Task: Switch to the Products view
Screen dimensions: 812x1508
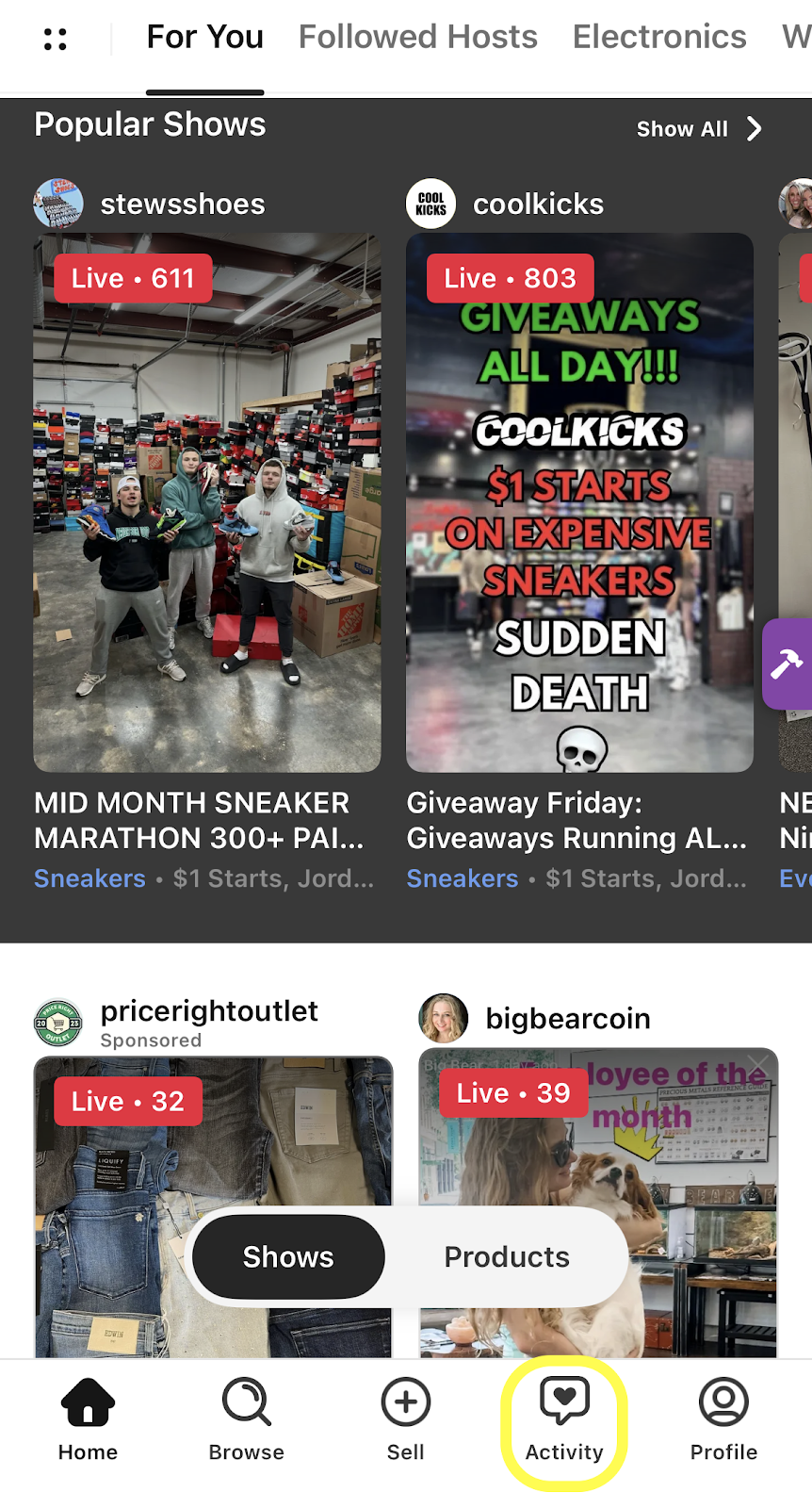Action: click(507, 1256)
